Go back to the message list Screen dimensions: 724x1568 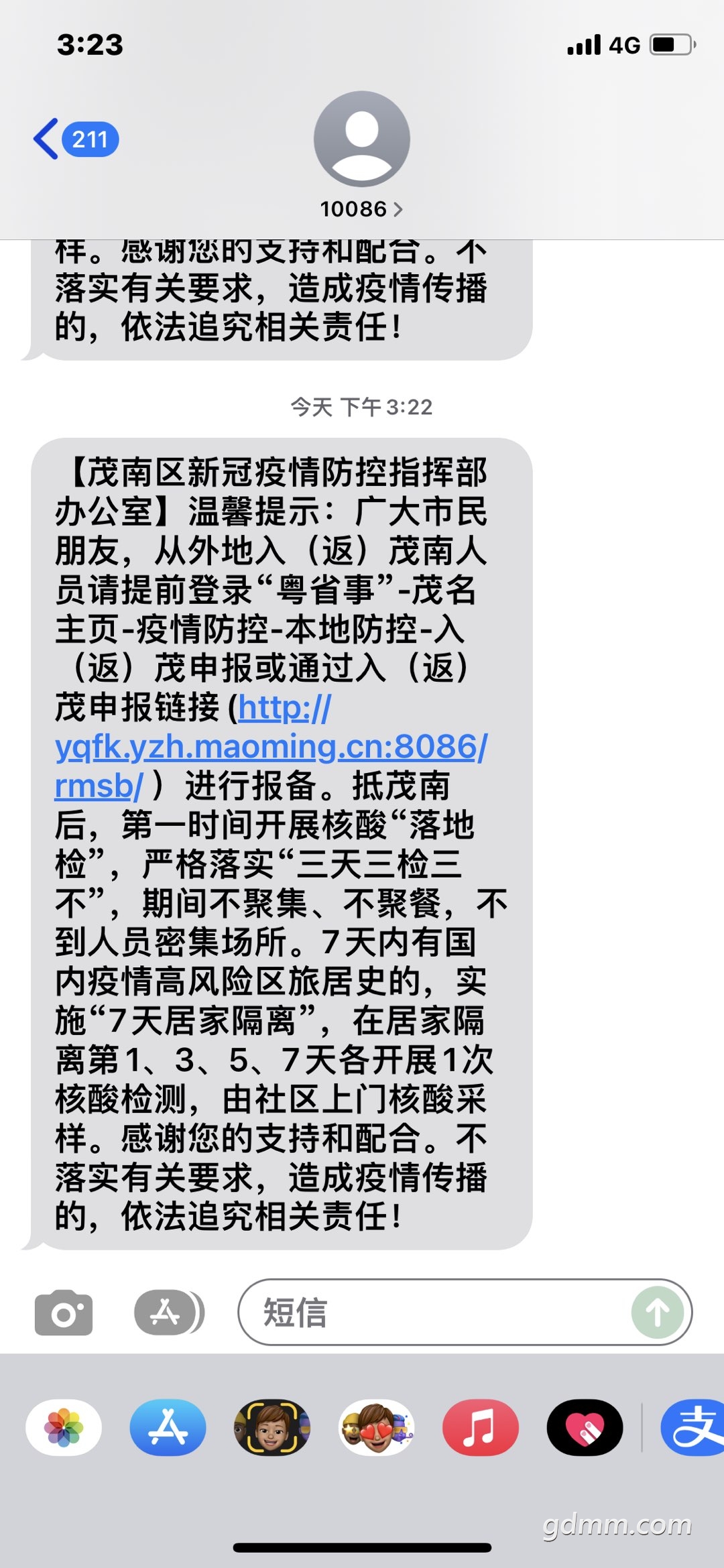74,139
